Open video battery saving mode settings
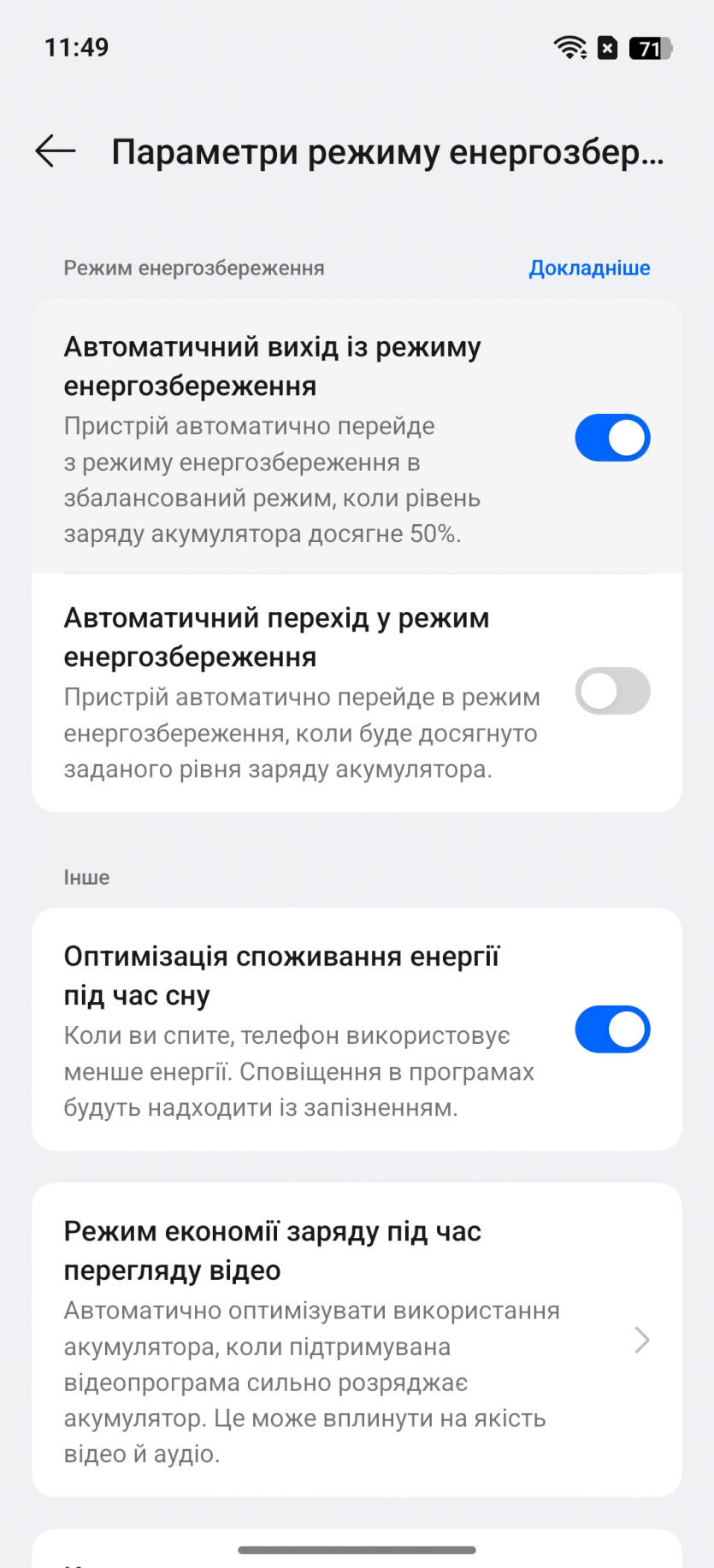 coord(356,1339)
